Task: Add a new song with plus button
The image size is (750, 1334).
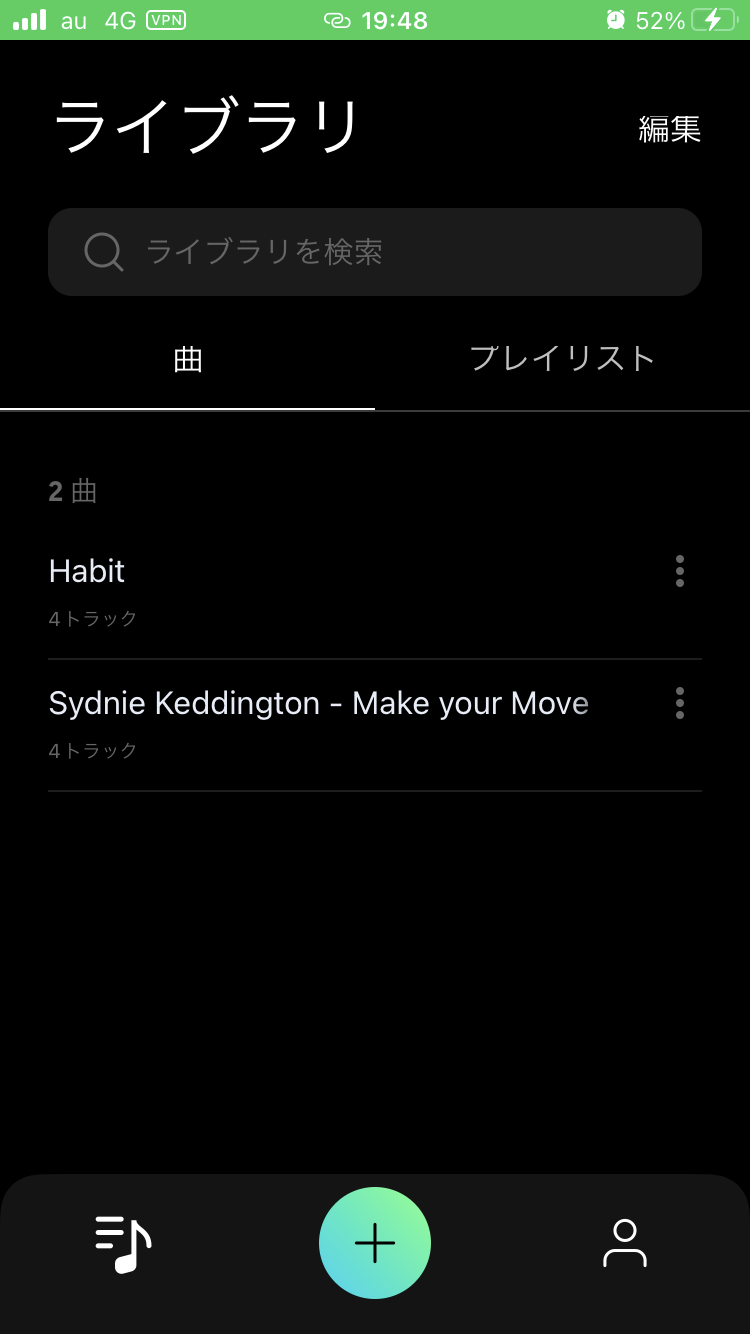Action: click(375, 1243)
